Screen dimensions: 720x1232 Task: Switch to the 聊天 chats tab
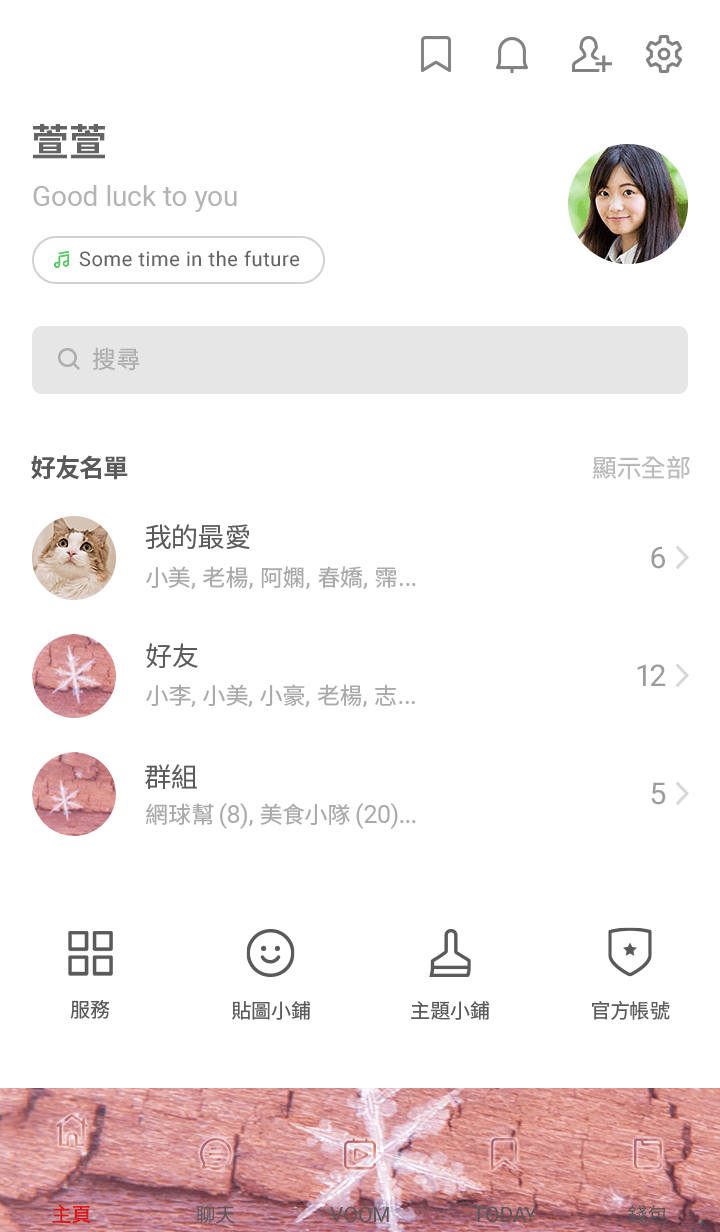coord(215,1170)
